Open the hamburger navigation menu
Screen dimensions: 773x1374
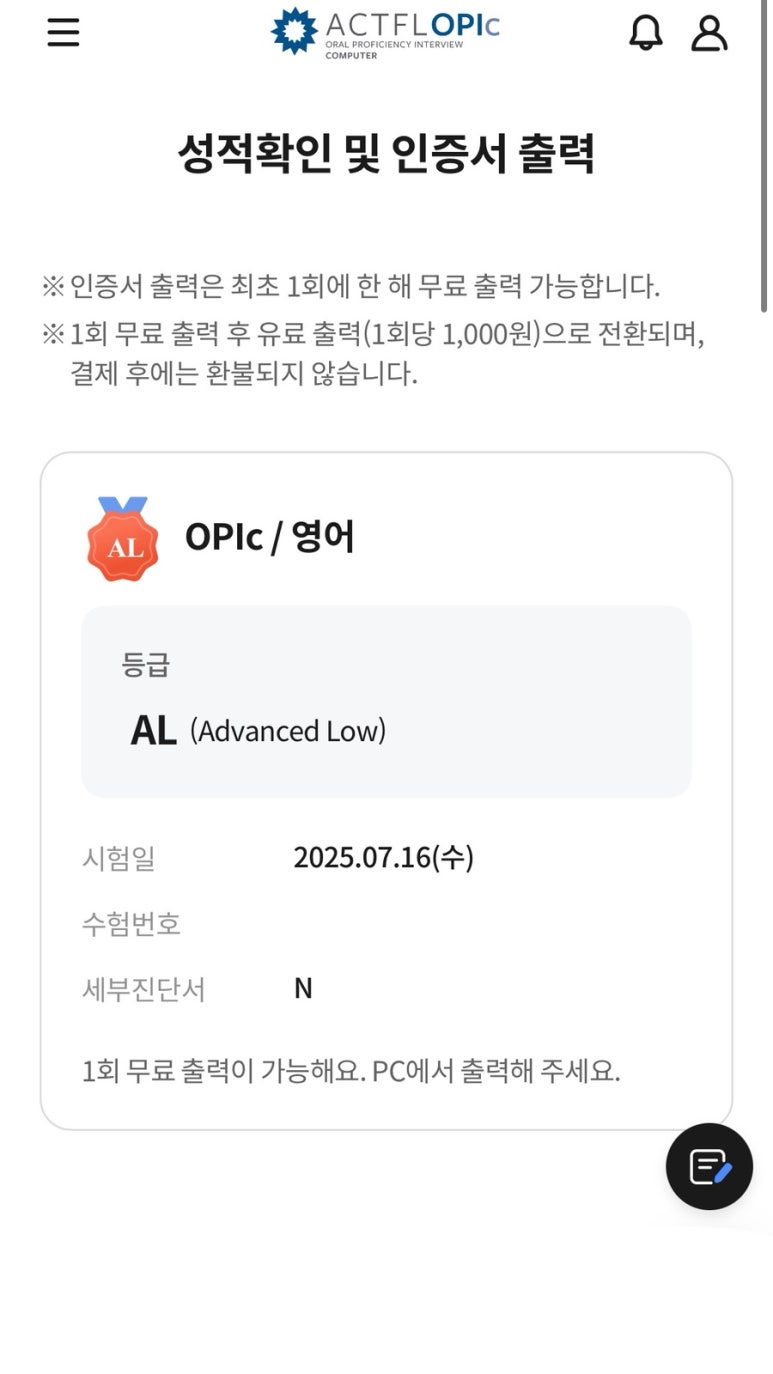click(62, 32)
